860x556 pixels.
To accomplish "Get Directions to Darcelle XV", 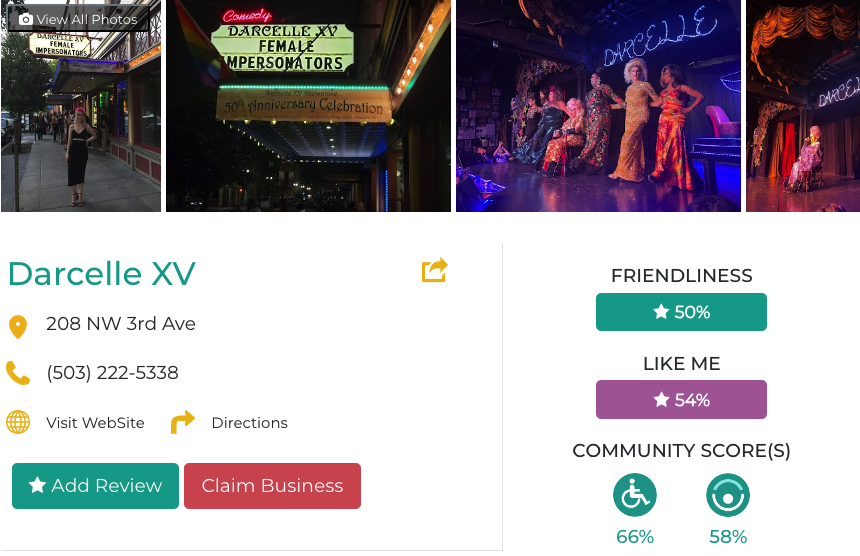I will click(249, 423).
